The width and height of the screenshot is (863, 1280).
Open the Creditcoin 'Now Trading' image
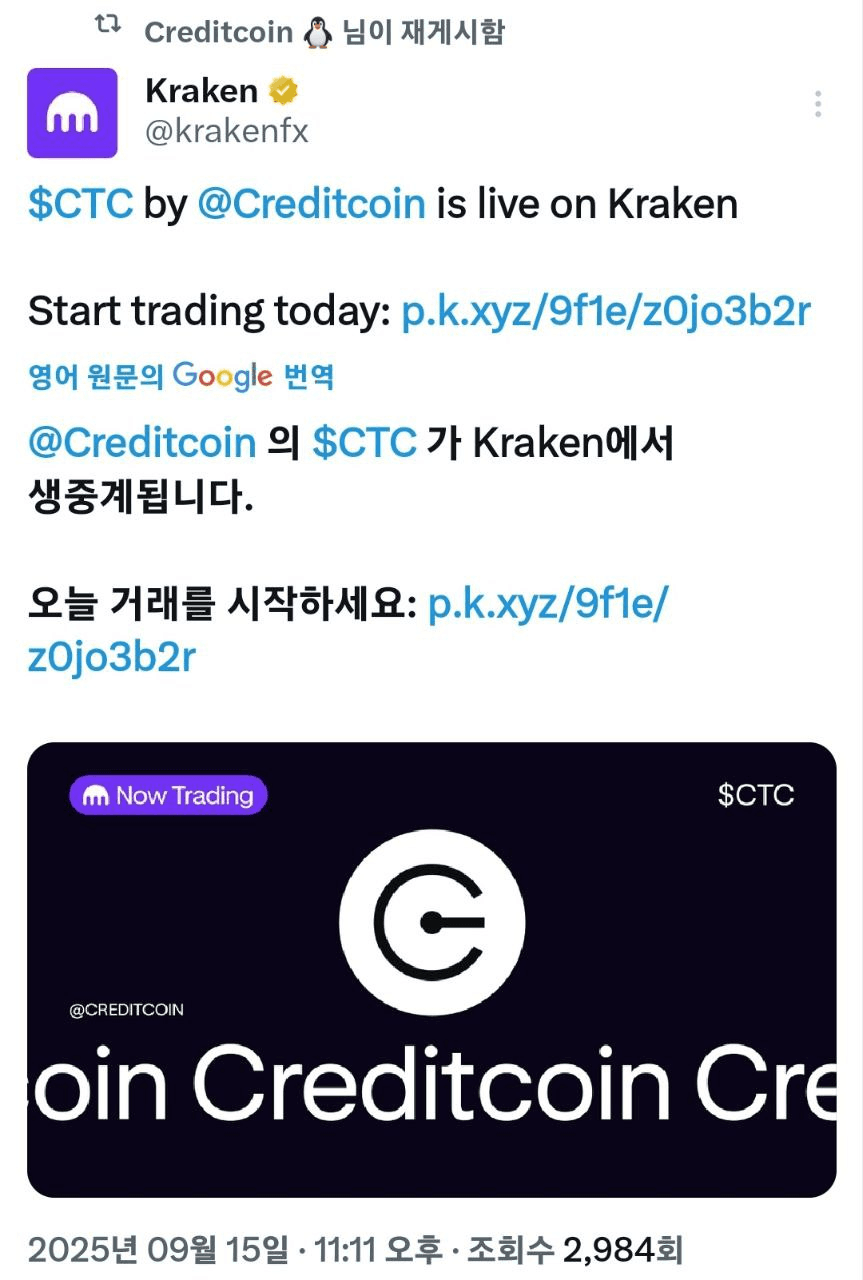[431, 968]
